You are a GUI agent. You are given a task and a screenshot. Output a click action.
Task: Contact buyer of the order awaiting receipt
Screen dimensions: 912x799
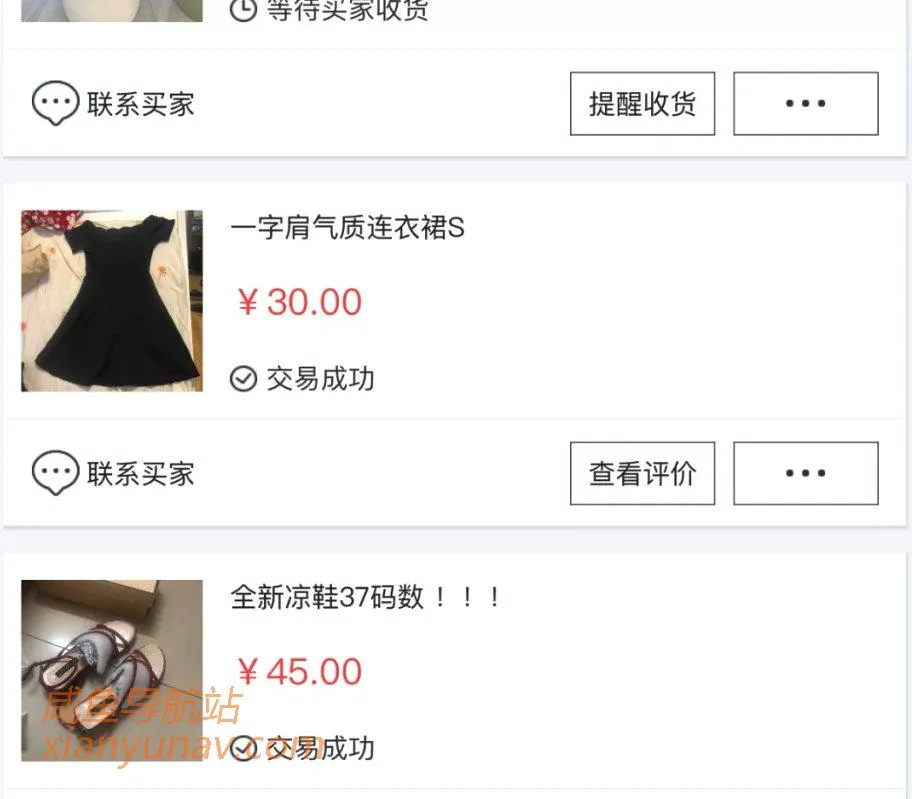113,104
